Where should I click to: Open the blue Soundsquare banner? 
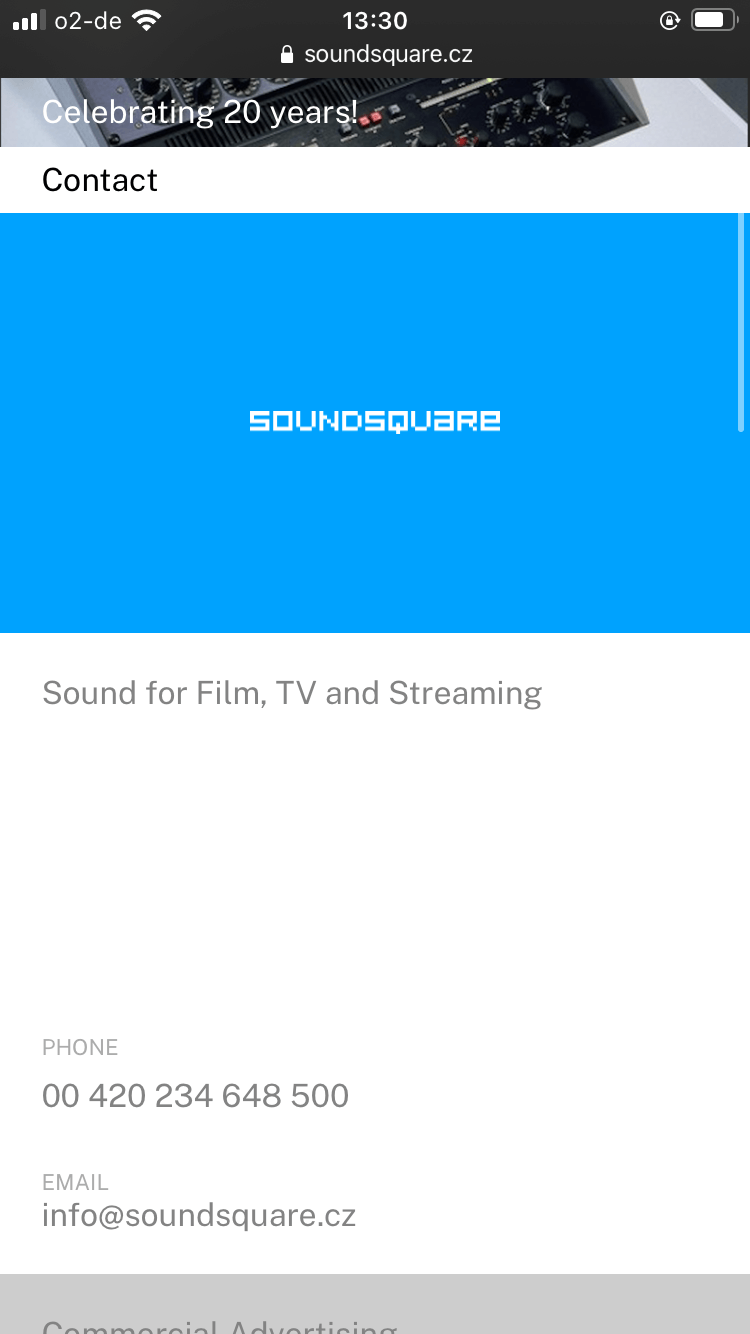374,421
